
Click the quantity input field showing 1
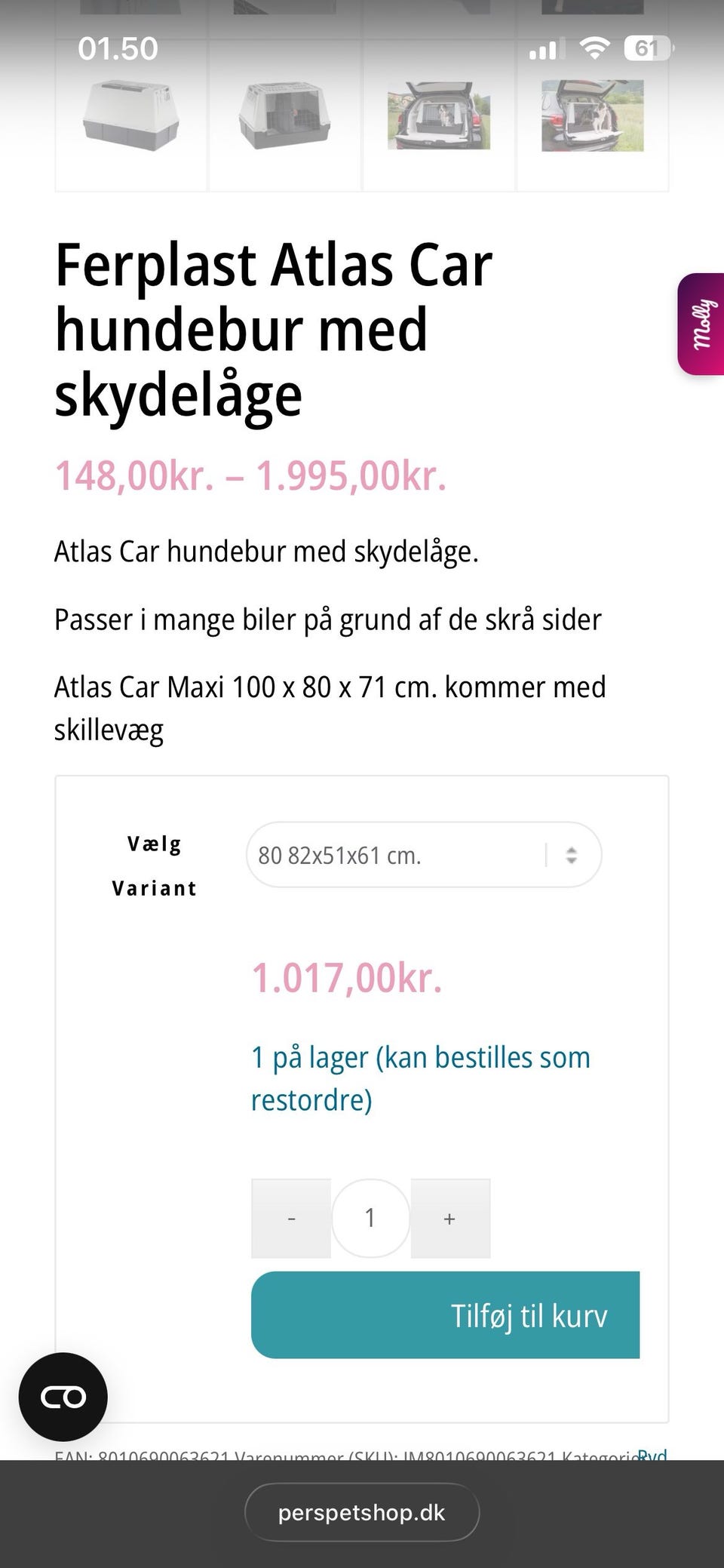coord(370,1217)
